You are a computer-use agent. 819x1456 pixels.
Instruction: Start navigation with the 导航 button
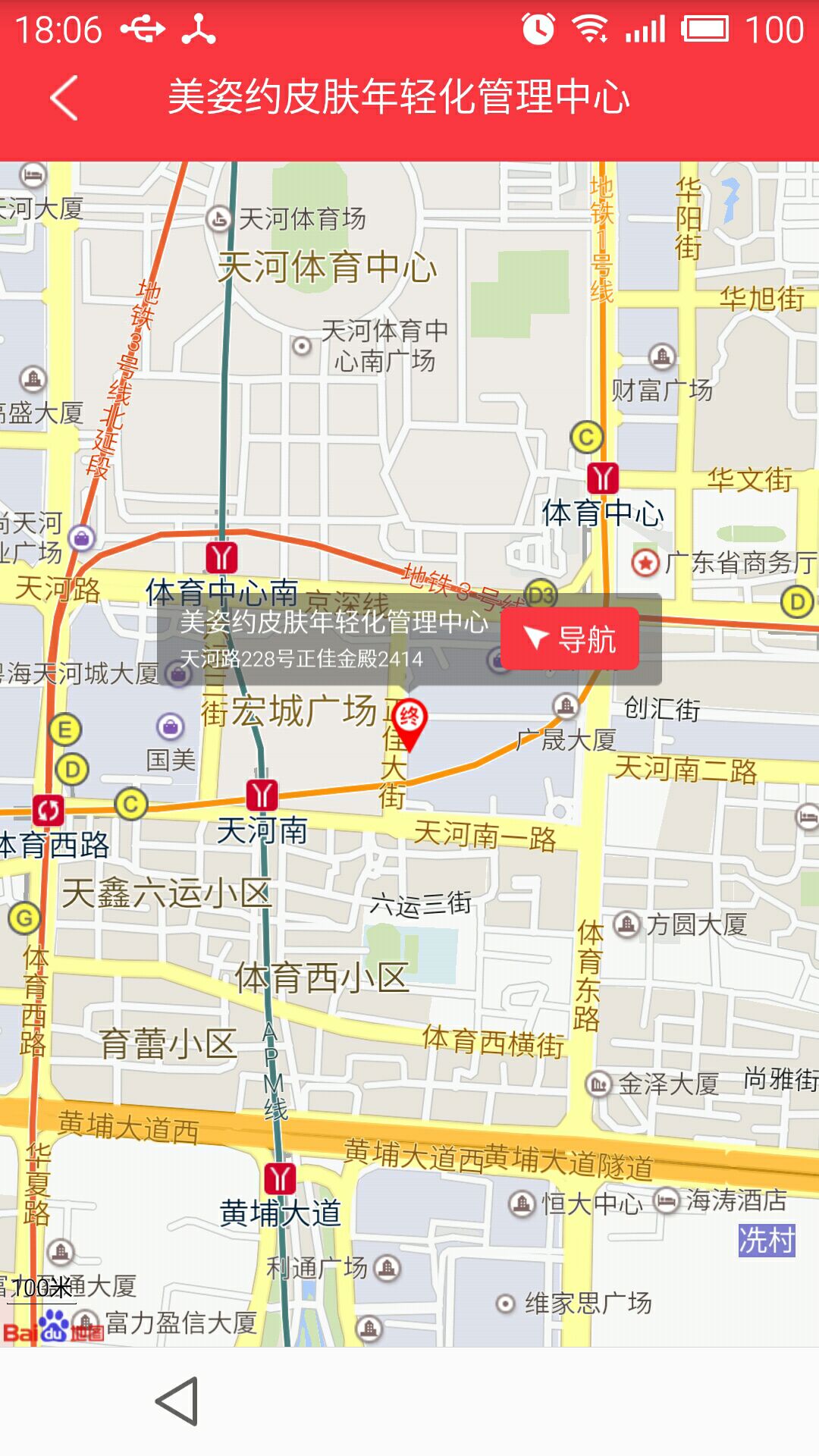(570, 639)
